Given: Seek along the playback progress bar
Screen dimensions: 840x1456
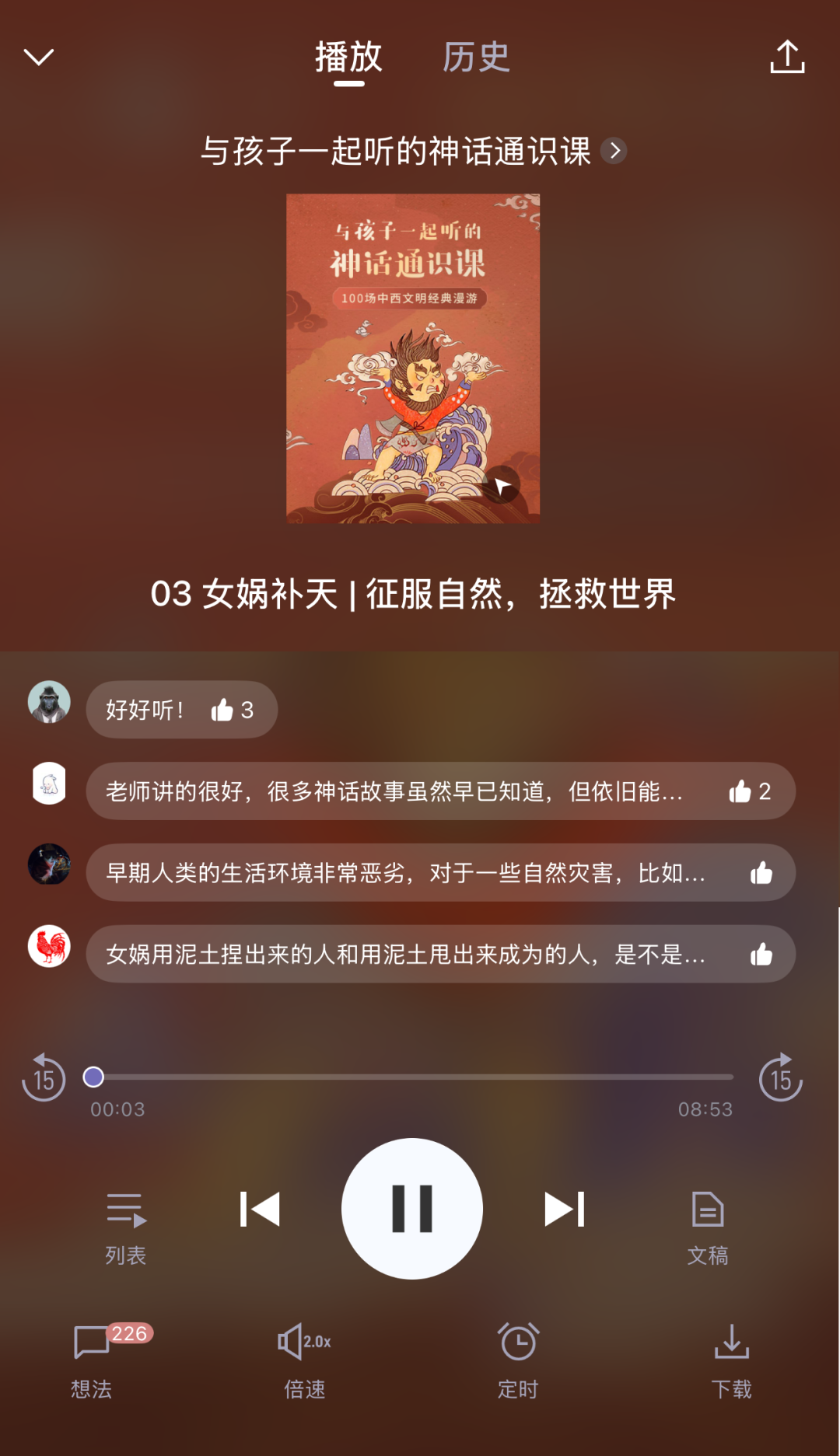Looking at the screenshot, I should click(x=412, y=1077).
